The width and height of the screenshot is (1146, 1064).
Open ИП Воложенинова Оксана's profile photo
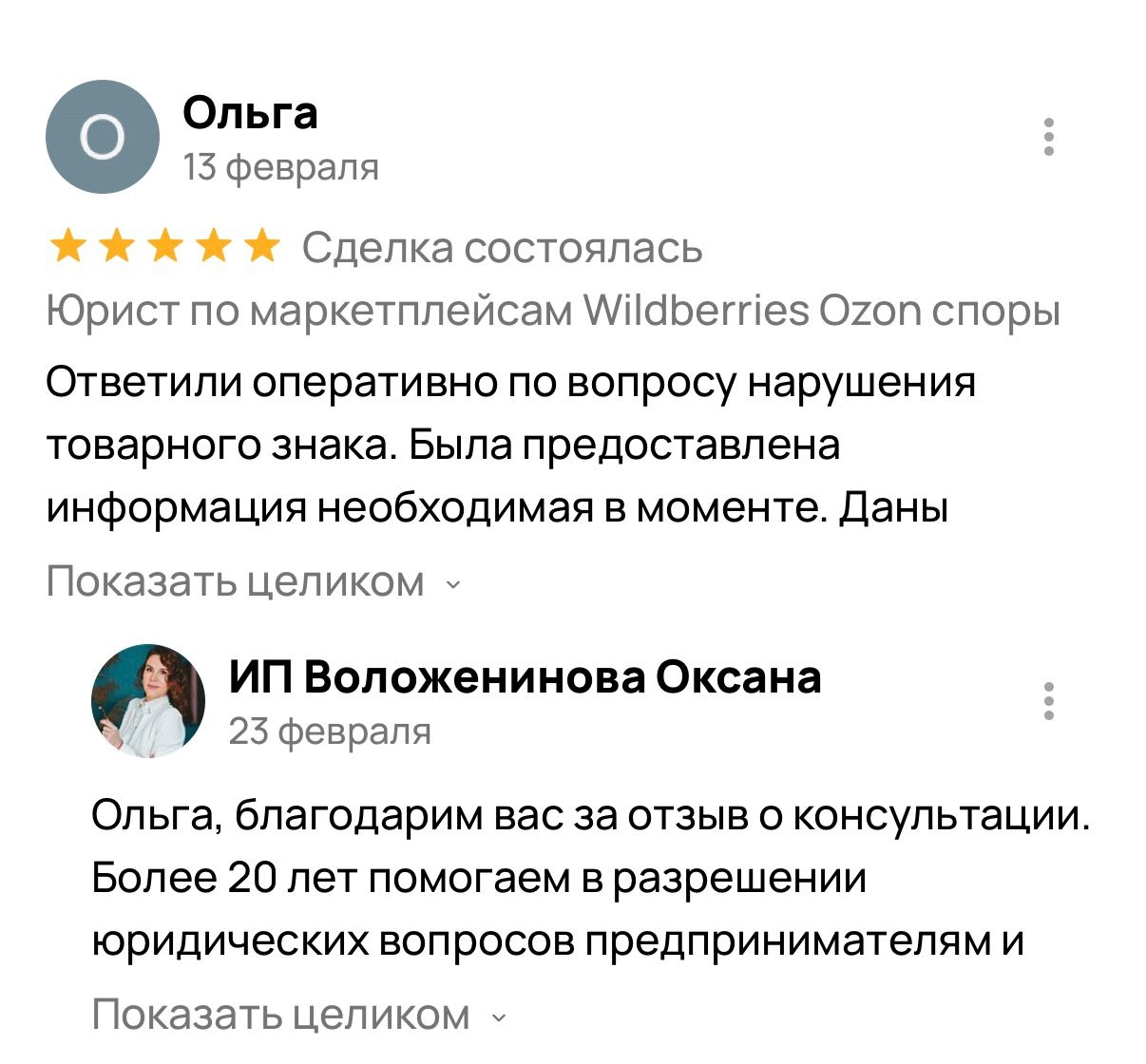(147, 701)
